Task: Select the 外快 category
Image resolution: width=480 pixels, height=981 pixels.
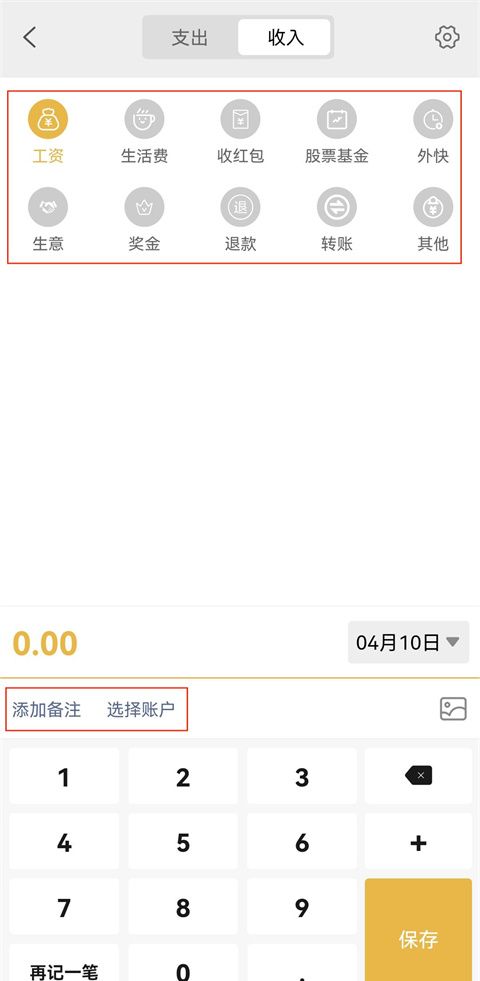Action: [x=433, y=132]
